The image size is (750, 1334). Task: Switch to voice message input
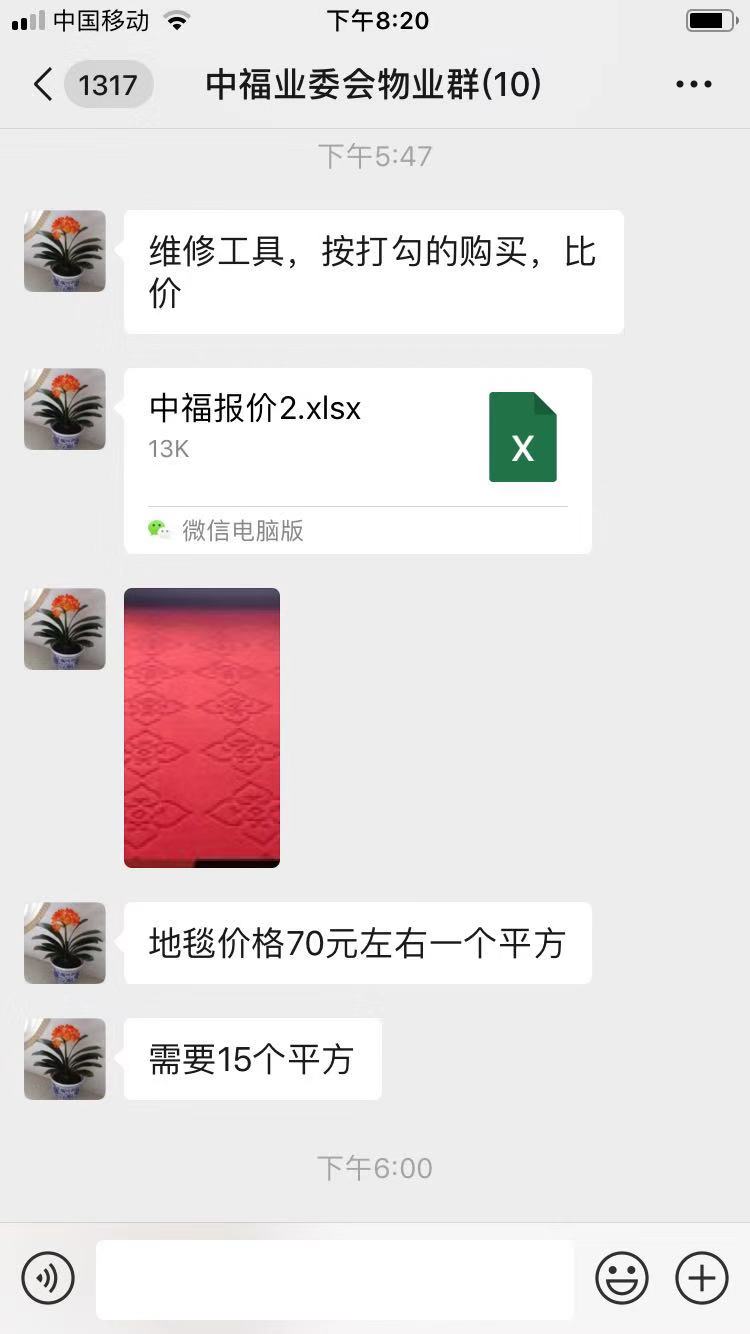point(48,1278)
